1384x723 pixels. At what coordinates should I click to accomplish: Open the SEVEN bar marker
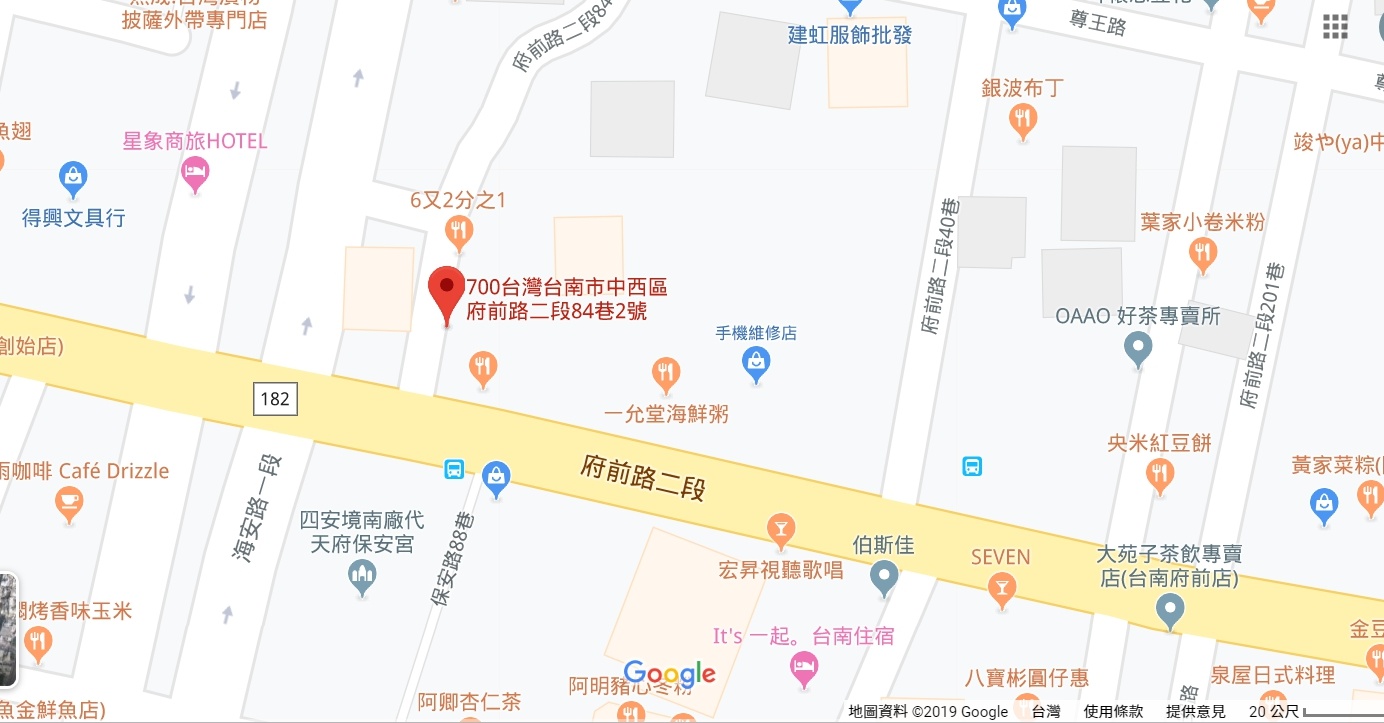1000,590
